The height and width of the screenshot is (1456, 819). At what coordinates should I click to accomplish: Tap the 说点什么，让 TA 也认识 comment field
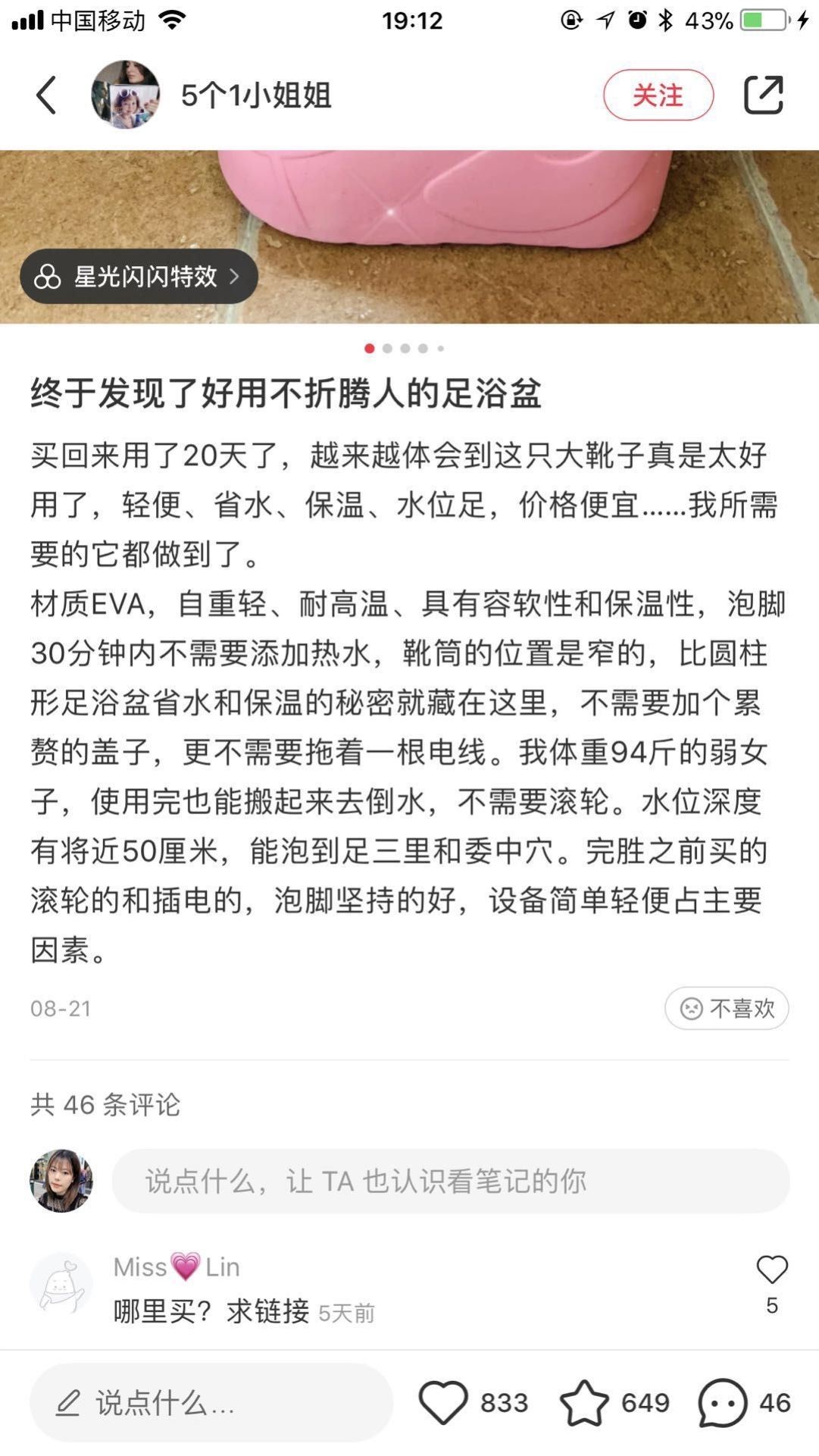(x=451, y=1181)
